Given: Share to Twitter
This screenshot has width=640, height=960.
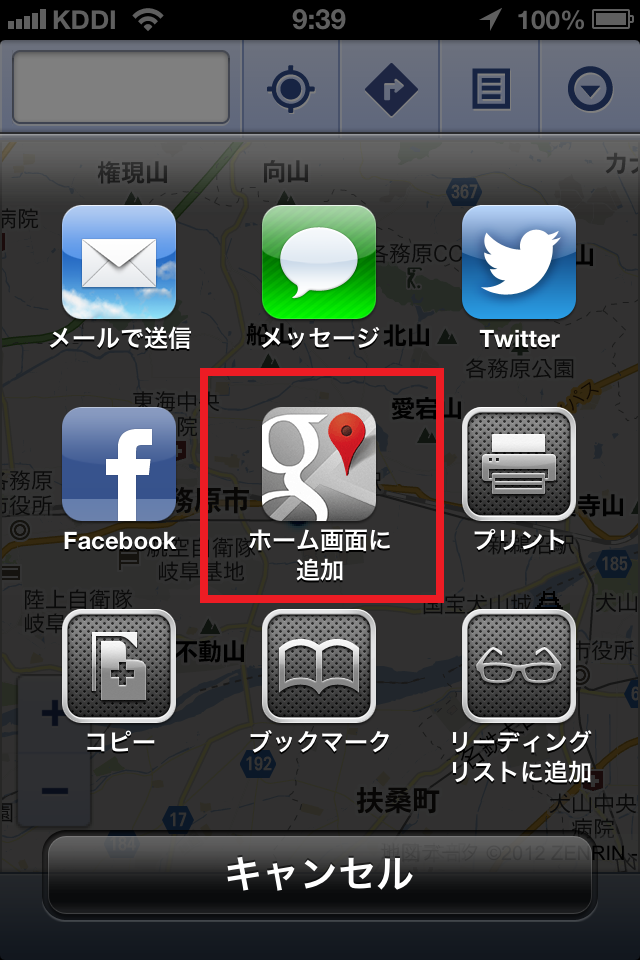Looking at the screenshot, I should click(x=519, y=262).
